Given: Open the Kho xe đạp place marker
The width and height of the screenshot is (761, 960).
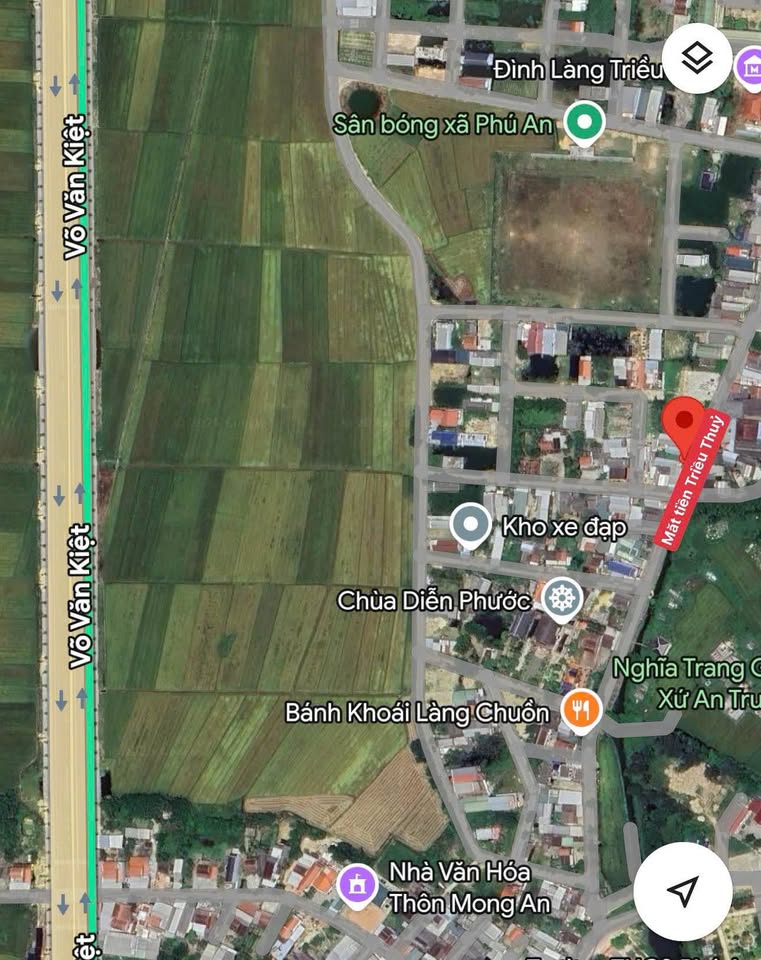Looking at the screenshot, I should tap(470, 526).
